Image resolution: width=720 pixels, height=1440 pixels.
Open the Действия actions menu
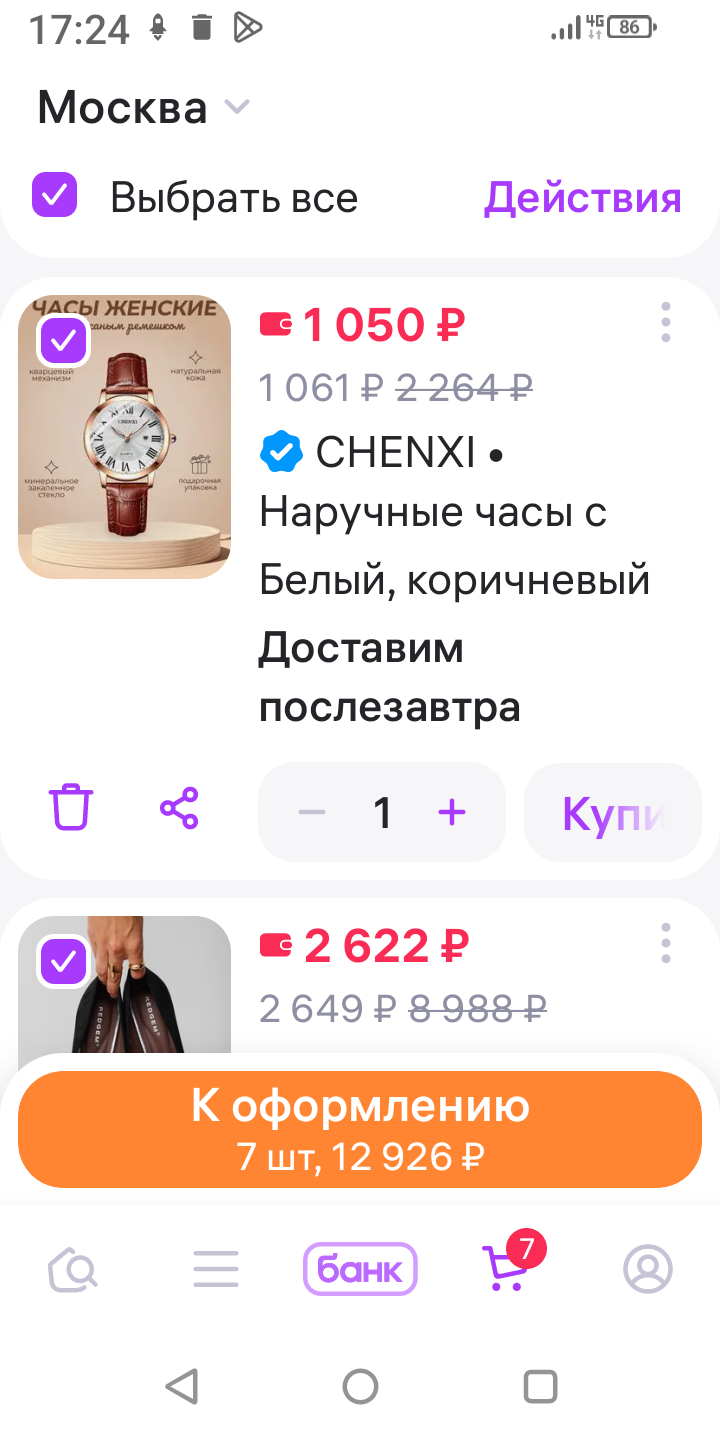tap(582, 198)
